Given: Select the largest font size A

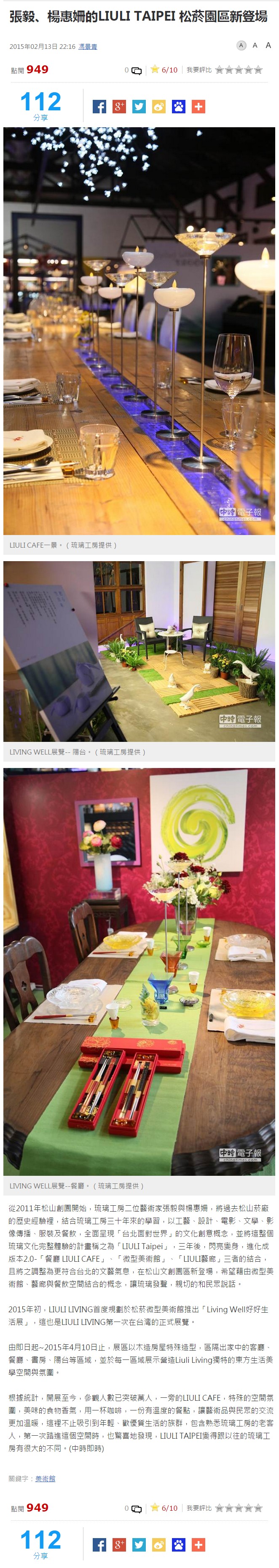Looking at the screenshot, I should tap(268, 45).
